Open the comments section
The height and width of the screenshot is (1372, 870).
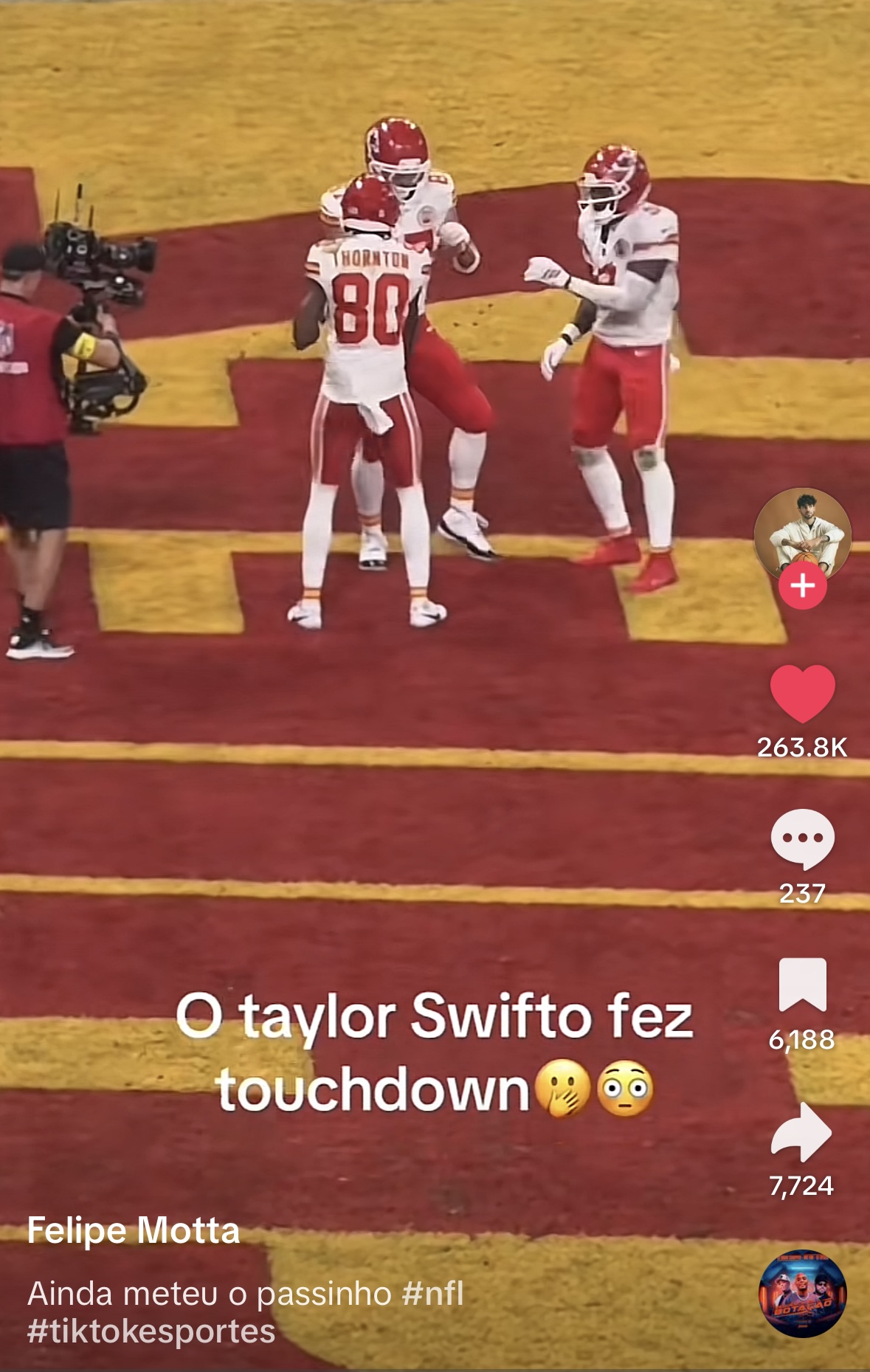tap(802, 838)
